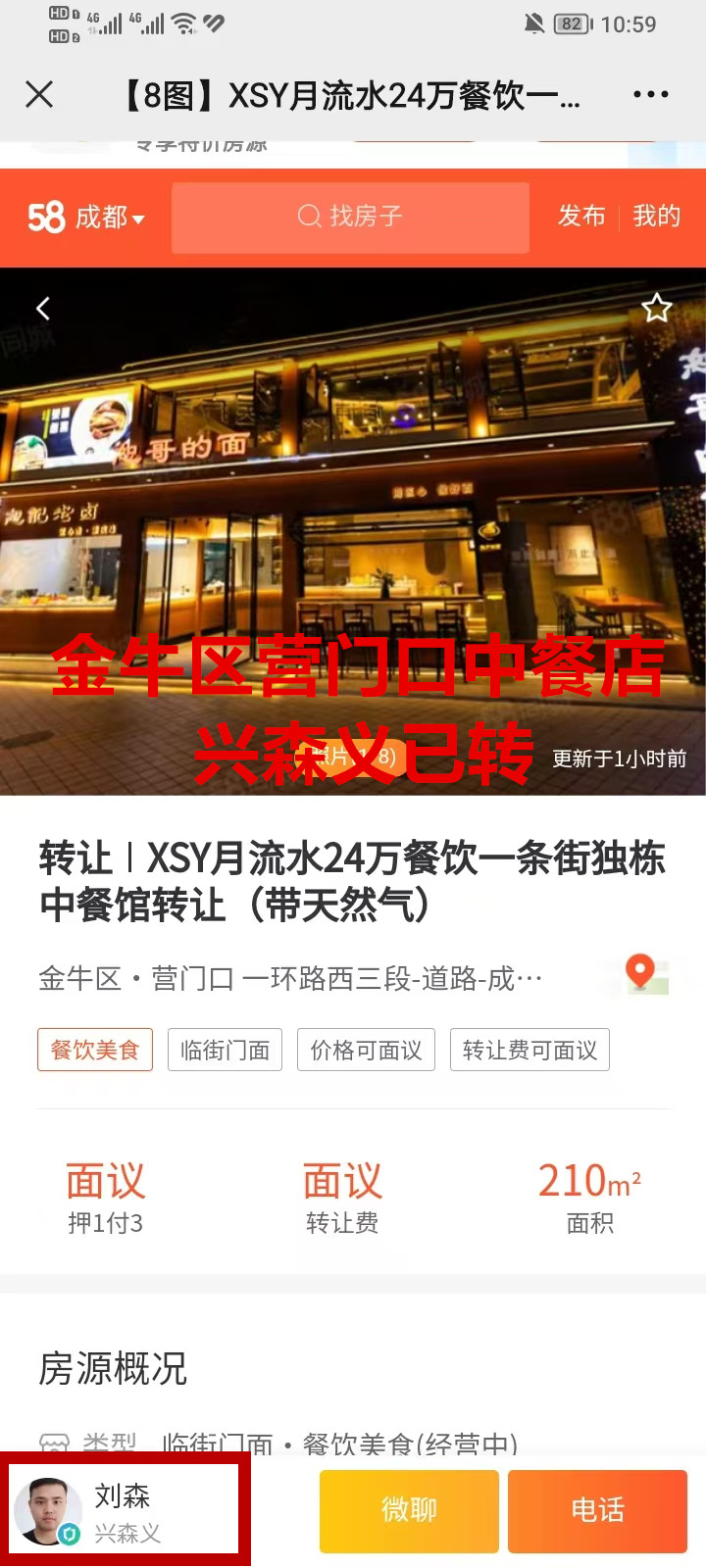706x1568 pixels.
Task: Open the map location pin icon
Action: (641, 973)
